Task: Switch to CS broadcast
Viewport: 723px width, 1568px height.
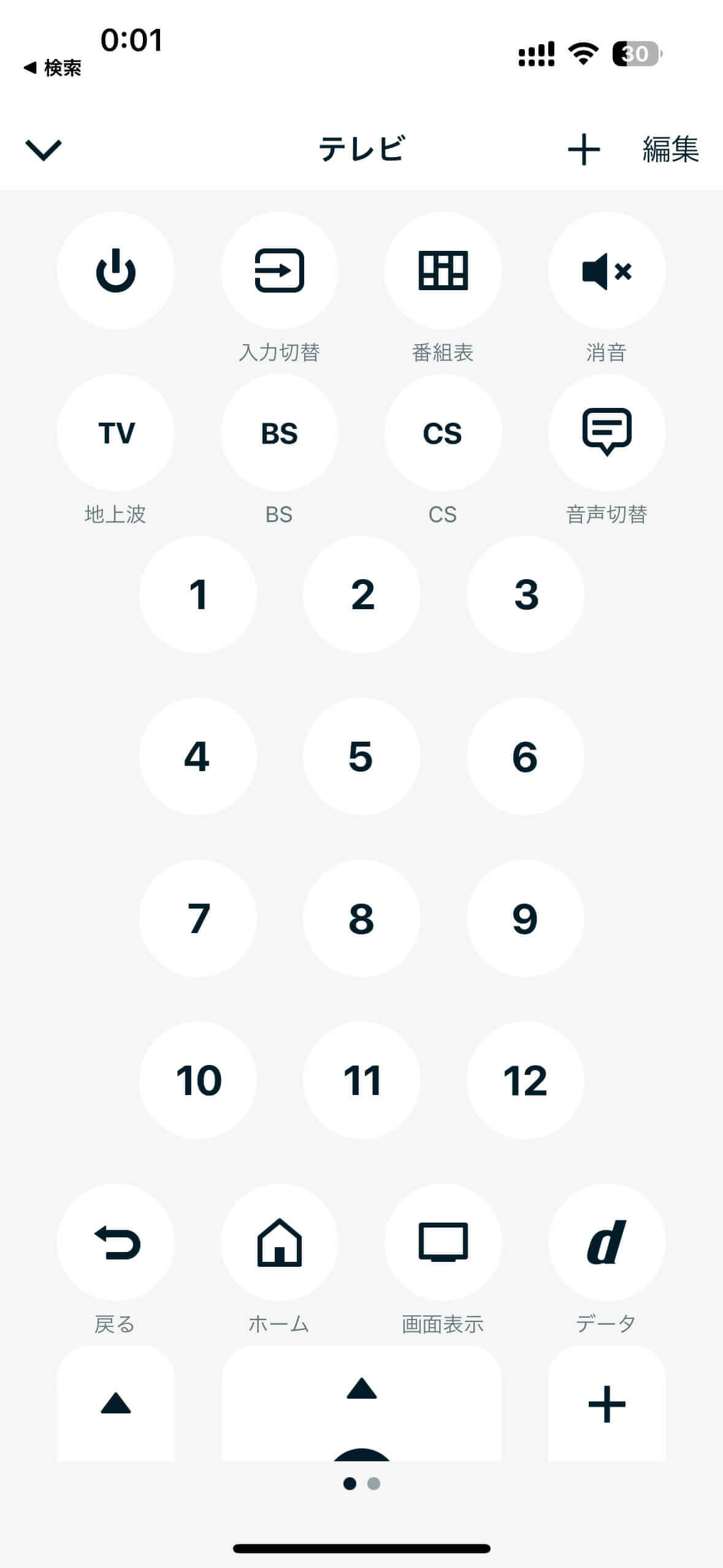Action: pyautogui.click(x=443, y=432)
